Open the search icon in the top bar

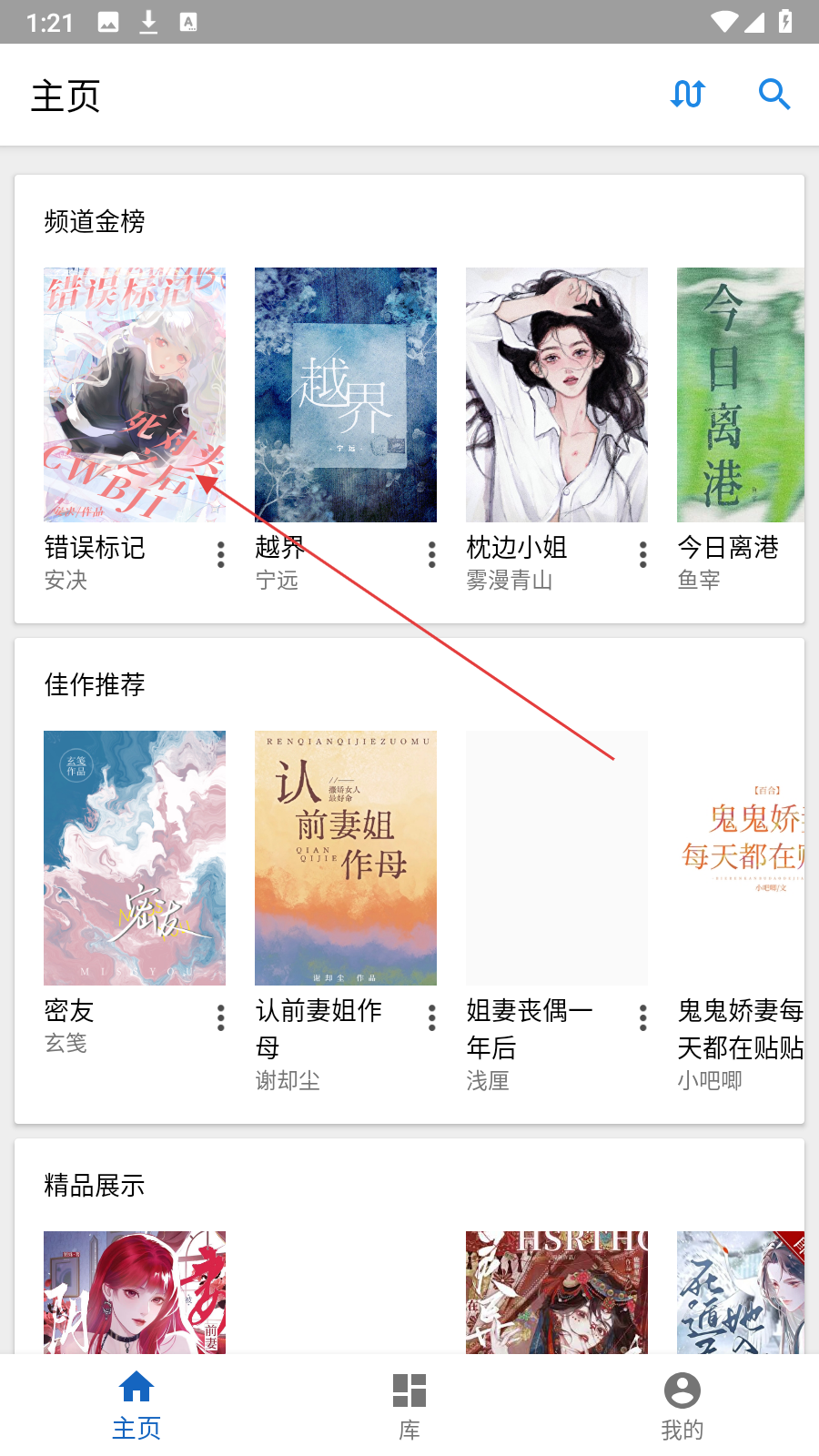773,95
